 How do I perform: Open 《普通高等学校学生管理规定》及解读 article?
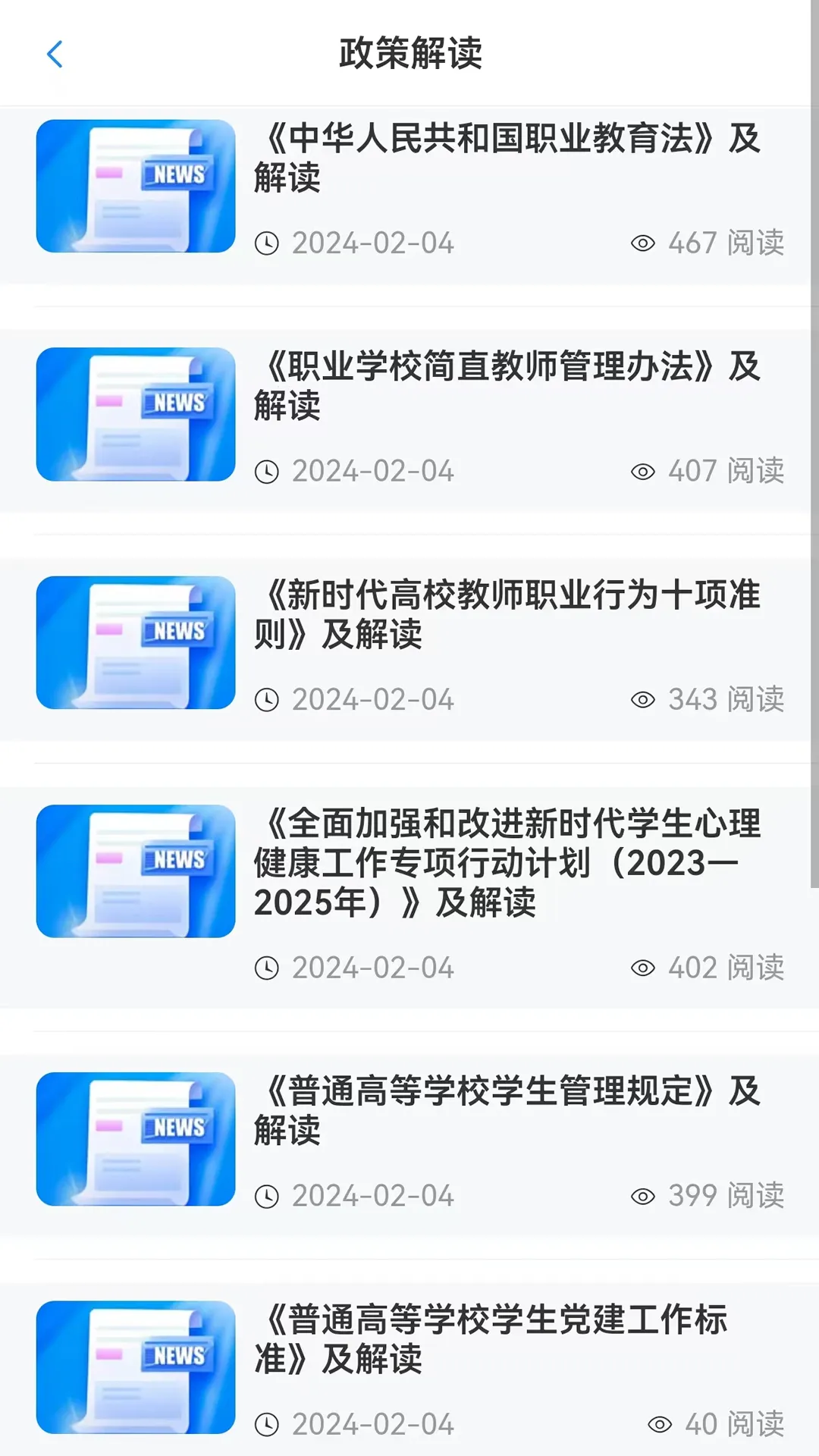point(508,1112)
